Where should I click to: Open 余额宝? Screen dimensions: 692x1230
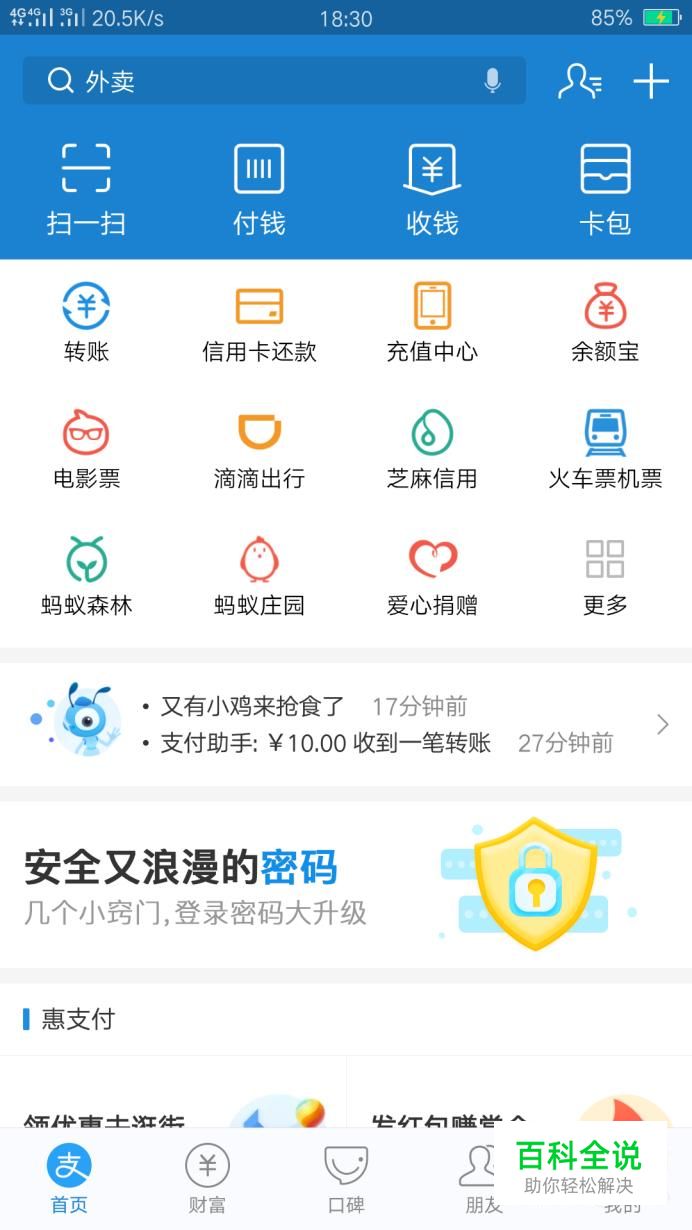click(x=605, y=322)
